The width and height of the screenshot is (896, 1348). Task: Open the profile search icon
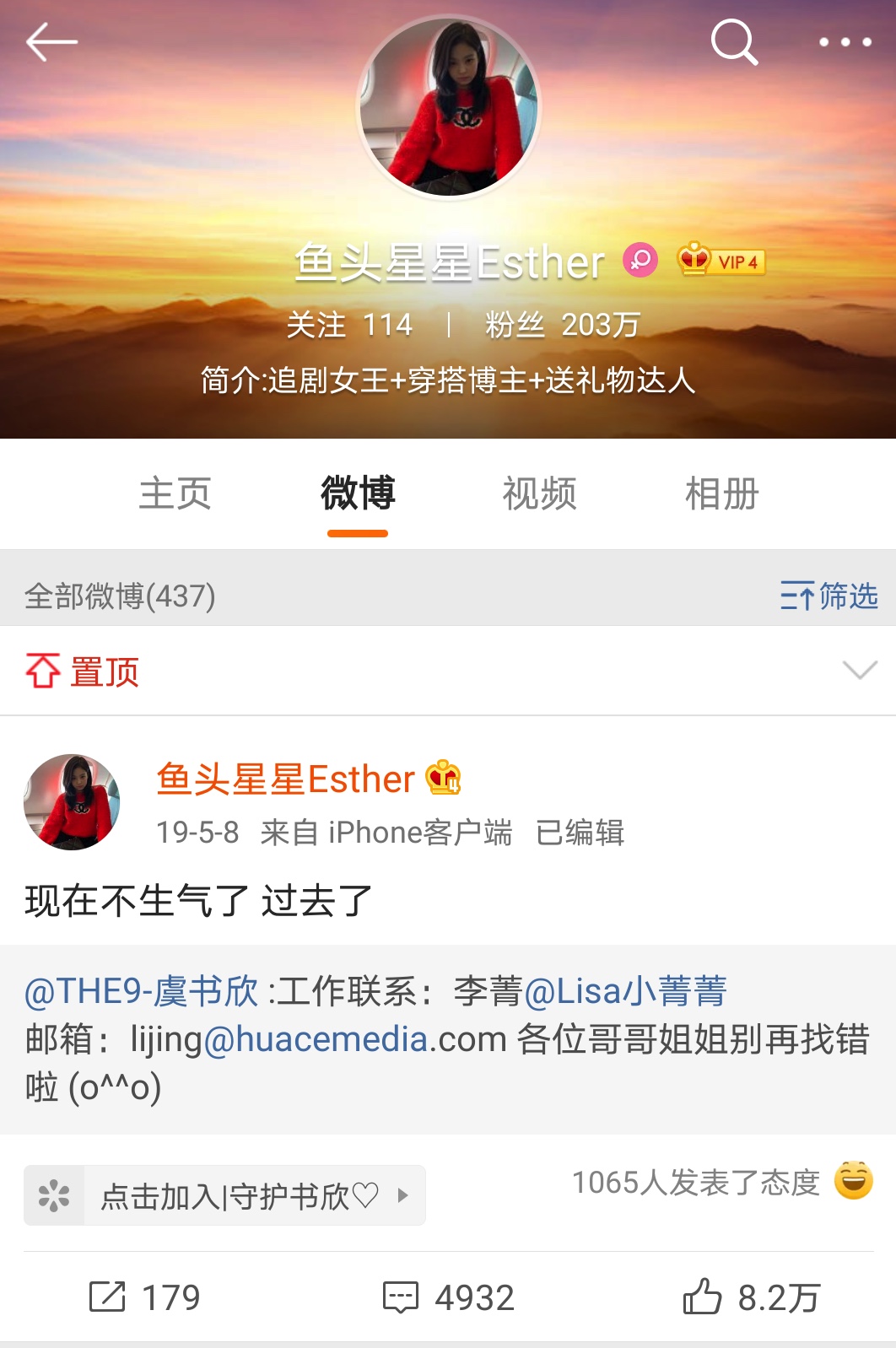point(734,42)
